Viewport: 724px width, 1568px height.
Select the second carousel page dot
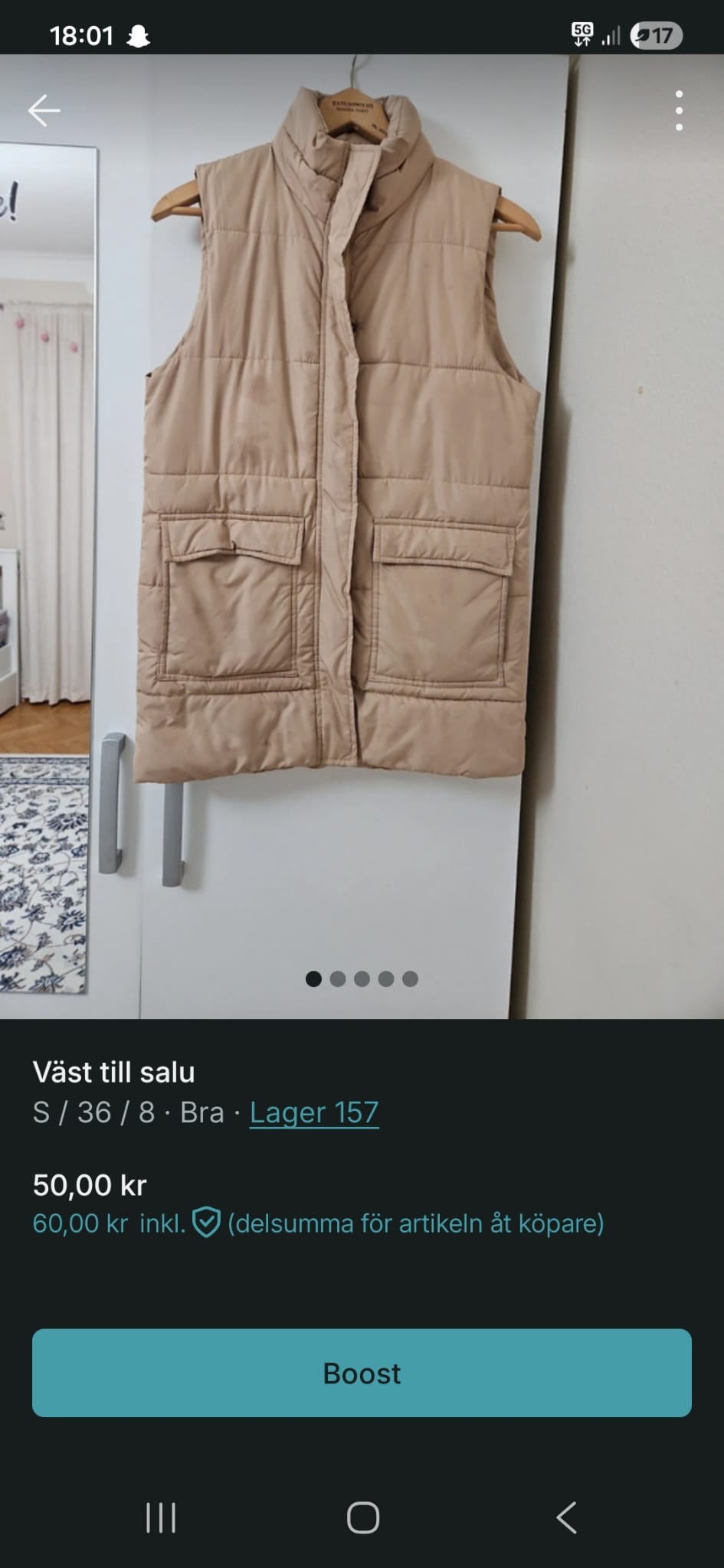(338, 978)
